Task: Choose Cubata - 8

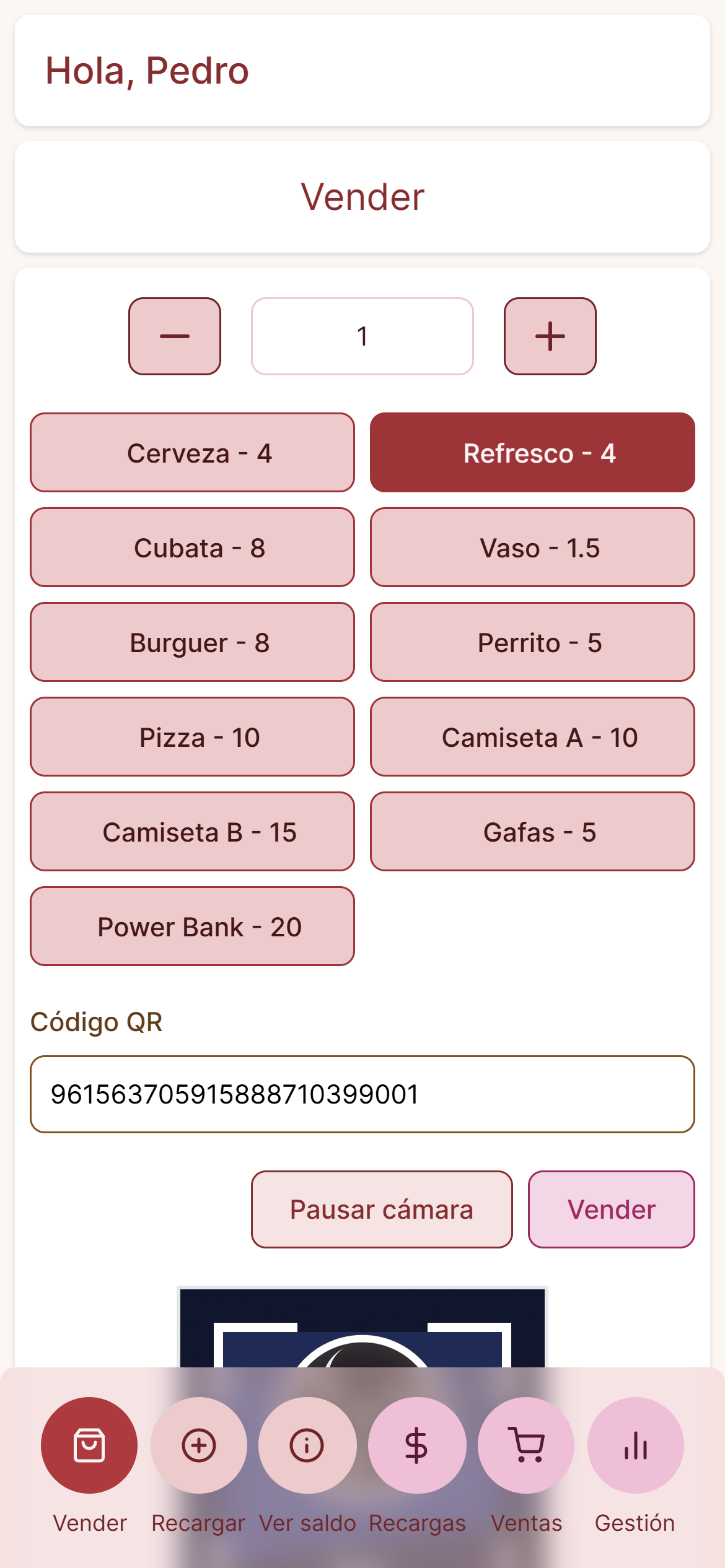Action: click(193, 547)
